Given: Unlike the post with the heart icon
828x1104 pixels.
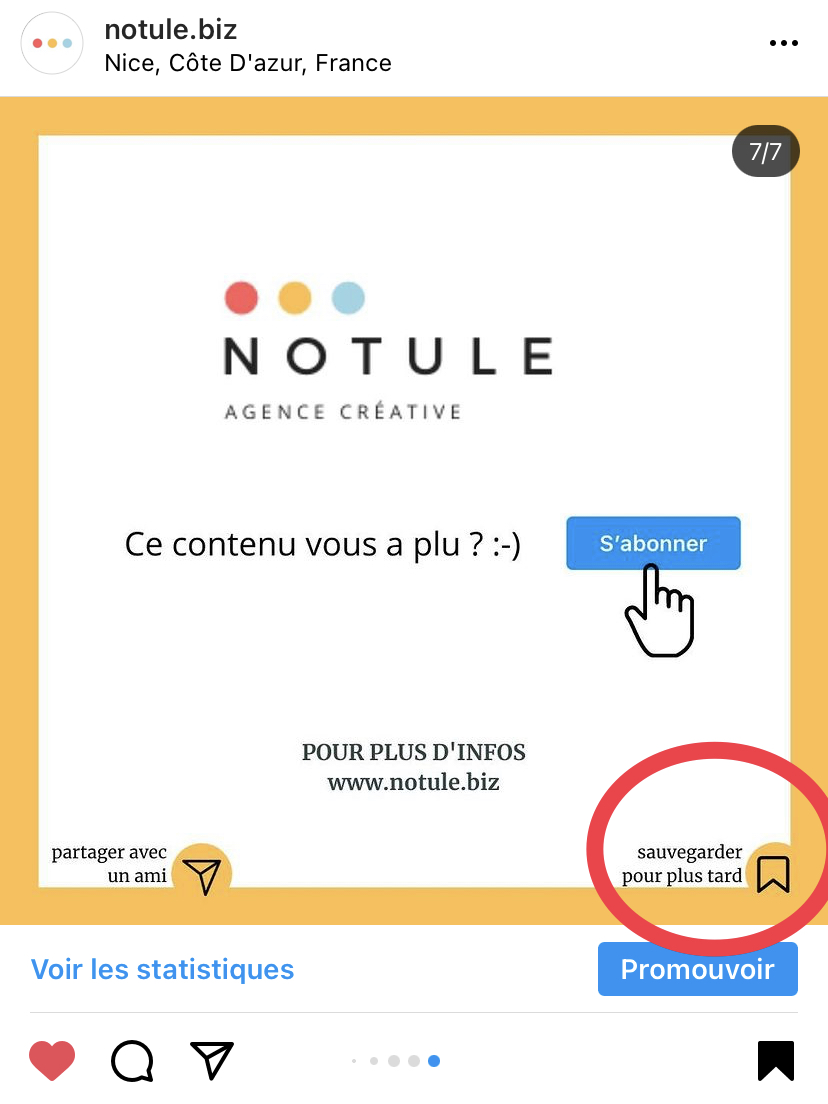Looking at the screenshot, I should 52,1061.
